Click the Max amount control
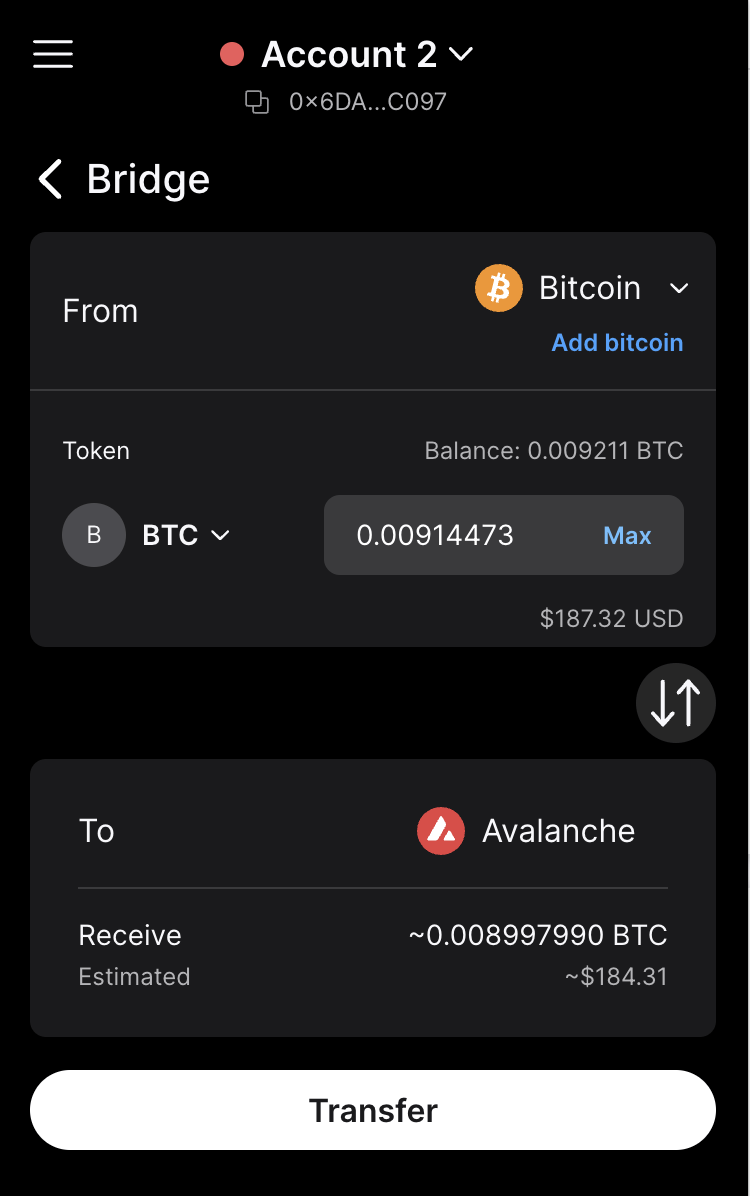 tap(627, 535)
